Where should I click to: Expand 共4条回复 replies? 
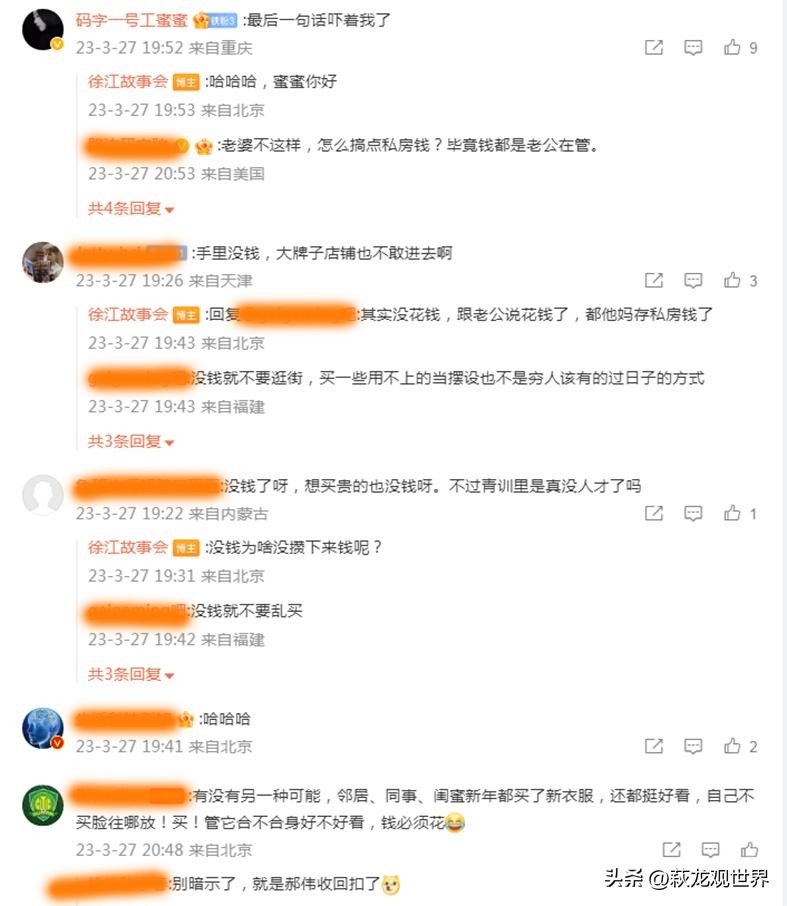click(131, 208)
